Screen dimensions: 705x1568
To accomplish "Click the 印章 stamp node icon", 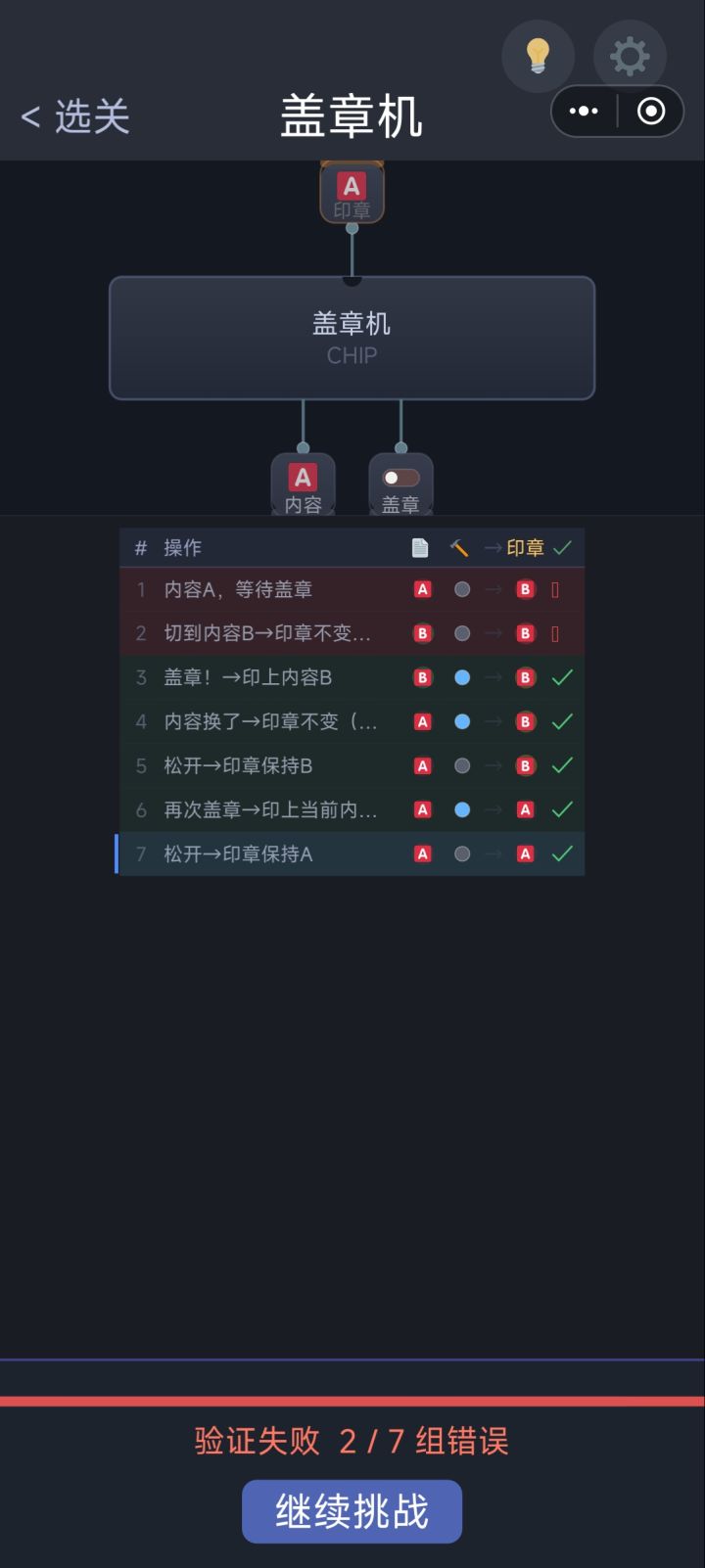I will 352,190.
